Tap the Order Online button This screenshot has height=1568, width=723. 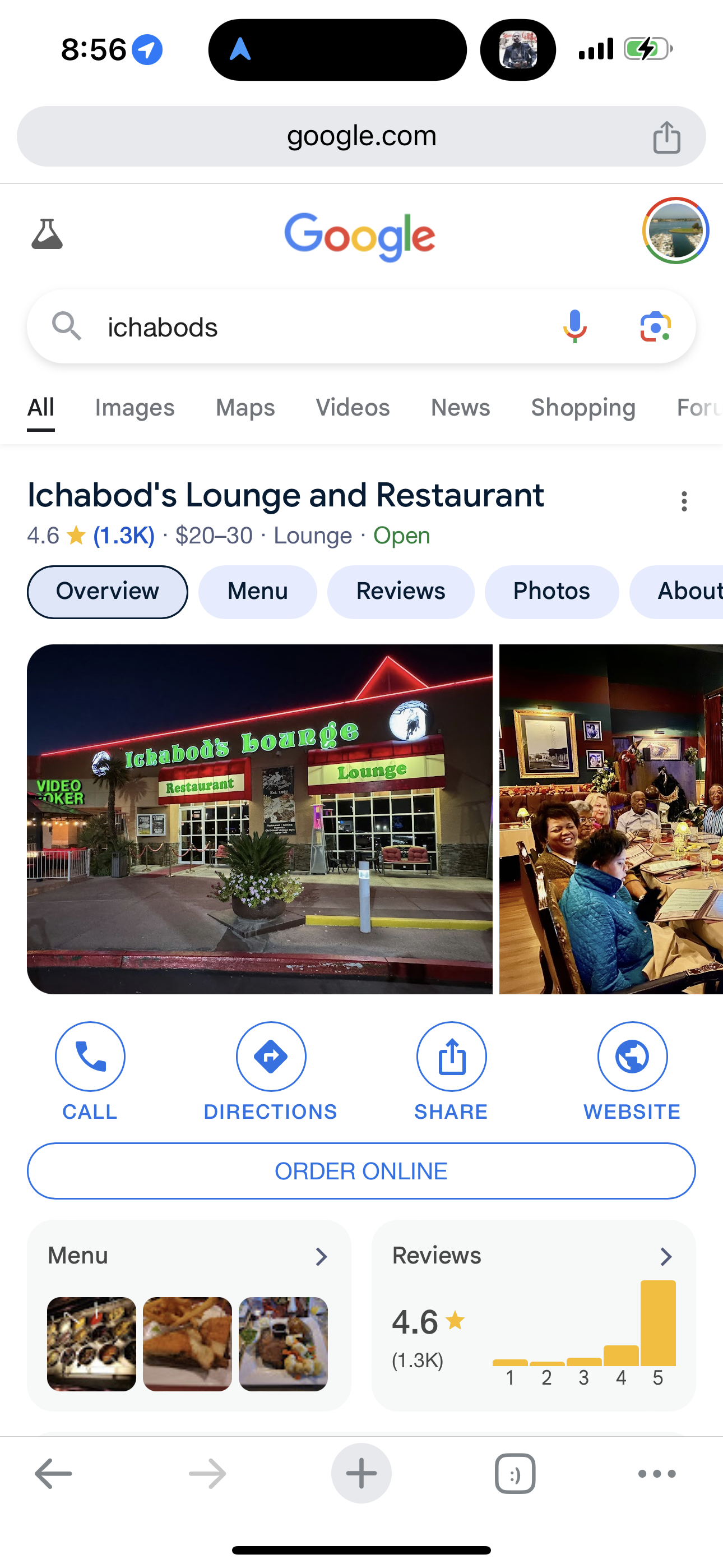(x=361, y=1170)
